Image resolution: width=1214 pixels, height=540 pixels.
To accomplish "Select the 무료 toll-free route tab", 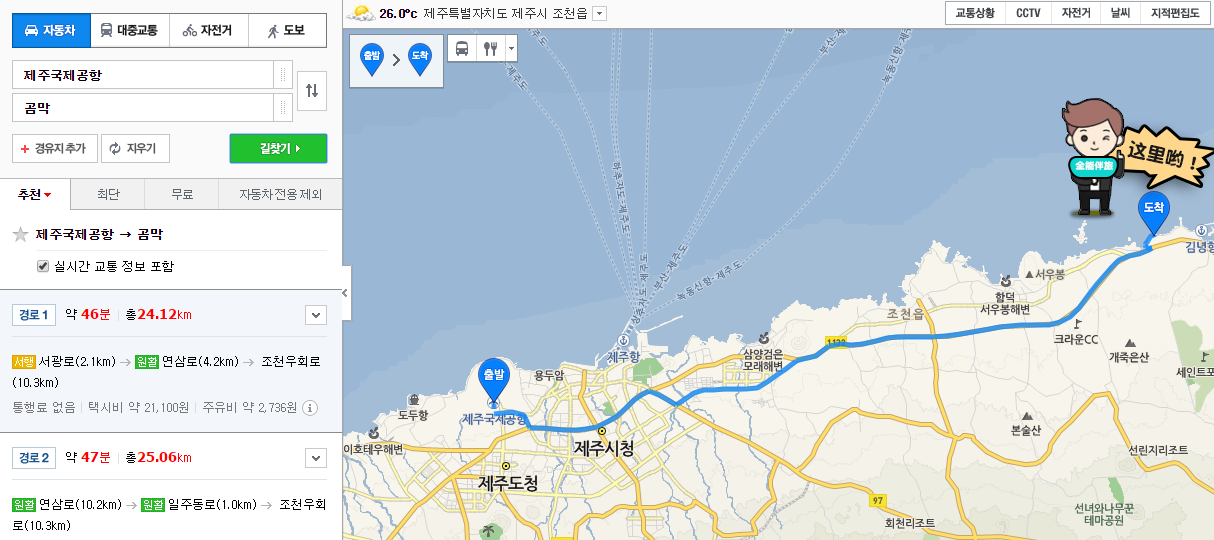I will 182,194.
